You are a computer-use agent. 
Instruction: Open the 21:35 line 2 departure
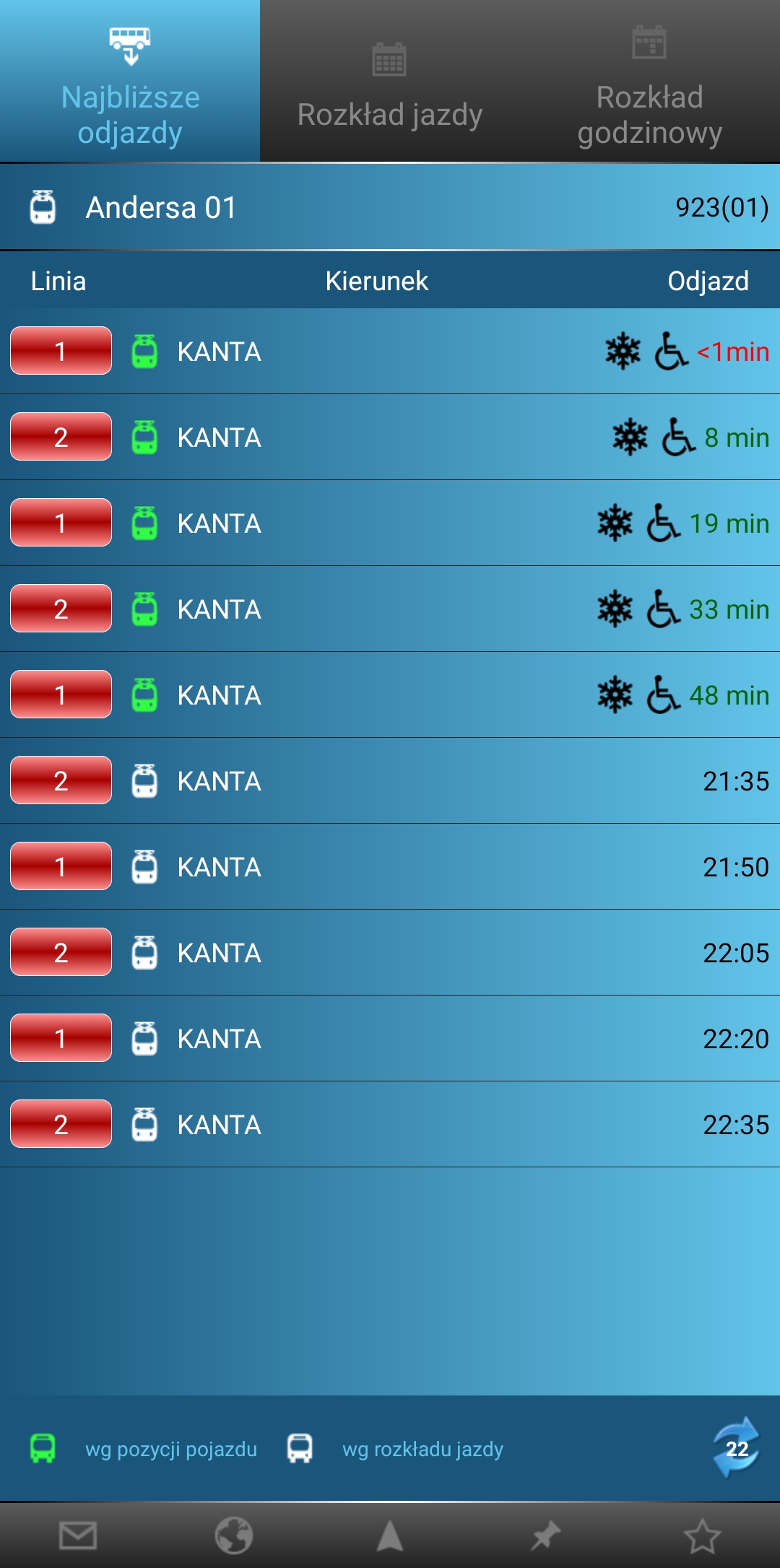pyautogui.click(x=390, y=781)
